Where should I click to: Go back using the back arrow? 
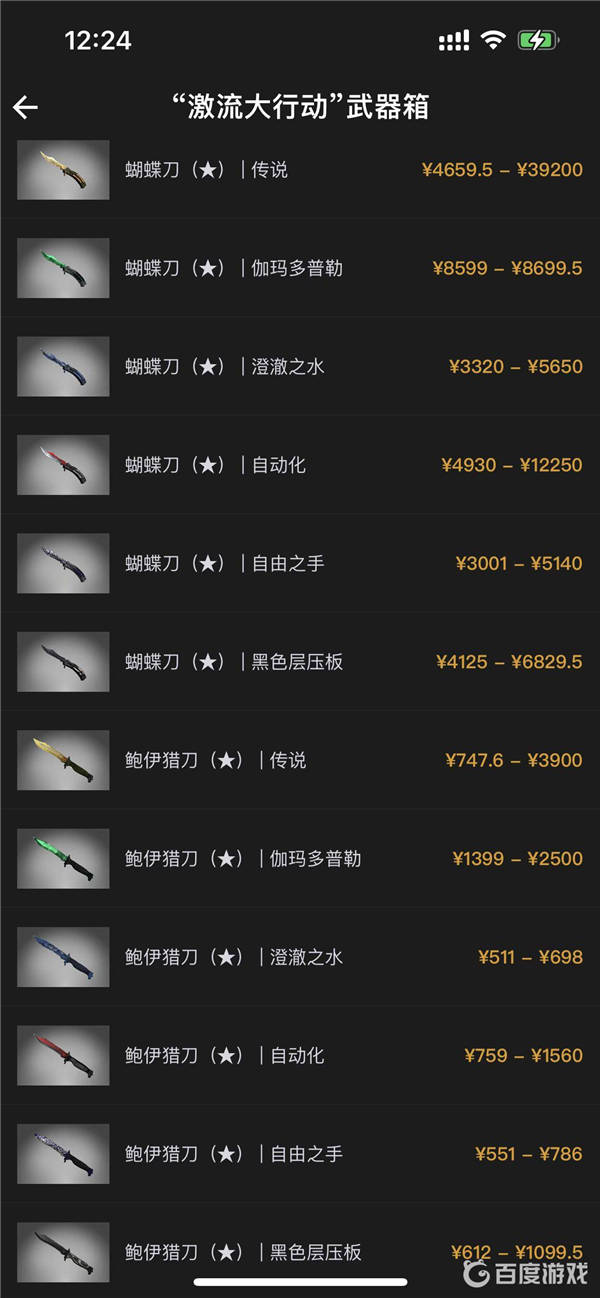click(25, 107)
